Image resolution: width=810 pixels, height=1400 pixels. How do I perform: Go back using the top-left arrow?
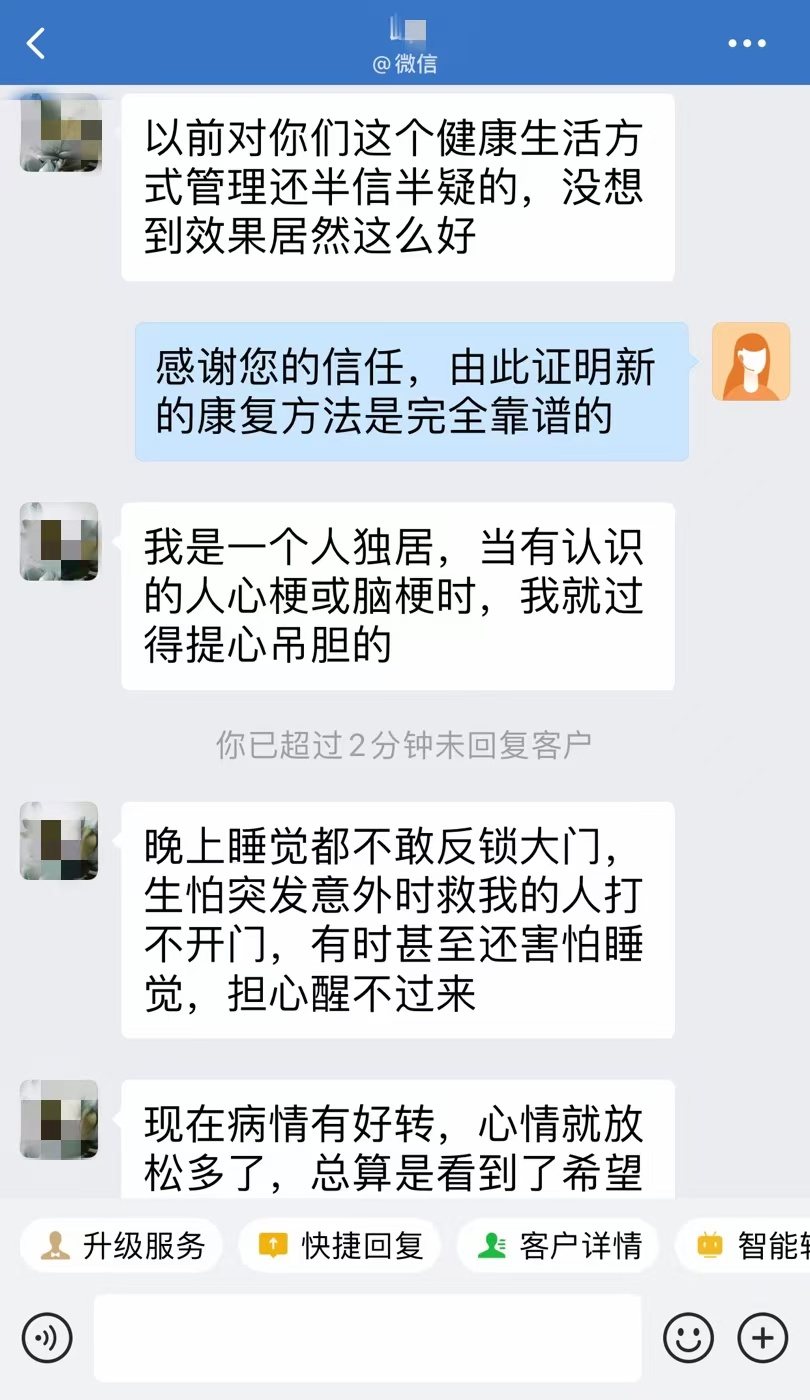click(x=36, y=43)
